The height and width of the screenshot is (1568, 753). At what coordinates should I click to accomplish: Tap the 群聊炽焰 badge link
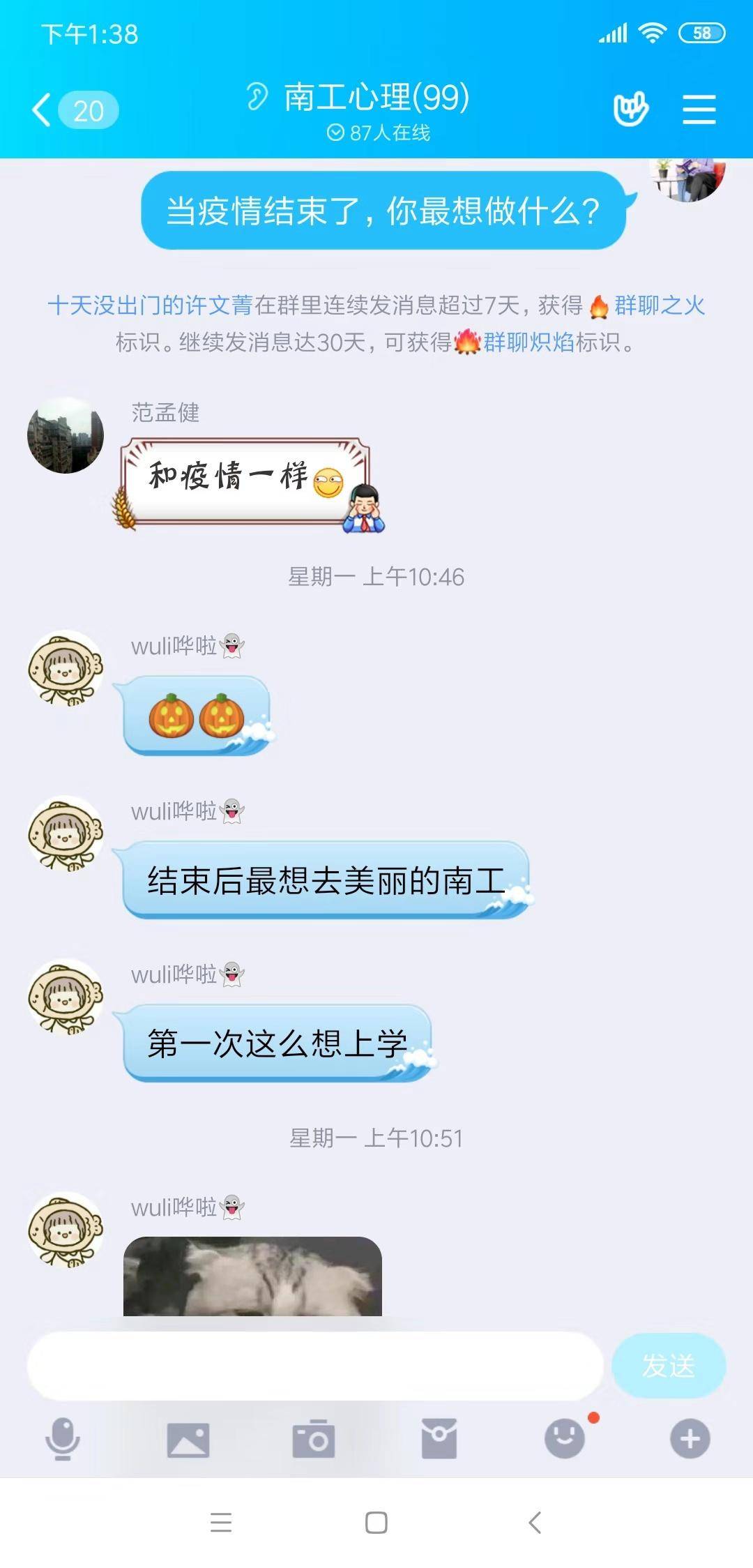[x=528, y=342]
